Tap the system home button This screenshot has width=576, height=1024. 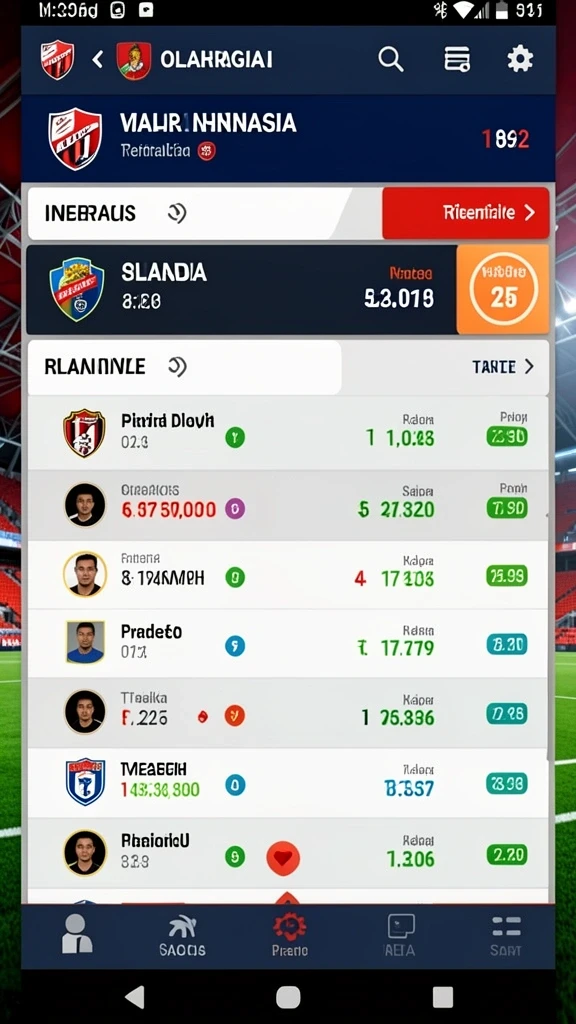click(x=288, y=997)
